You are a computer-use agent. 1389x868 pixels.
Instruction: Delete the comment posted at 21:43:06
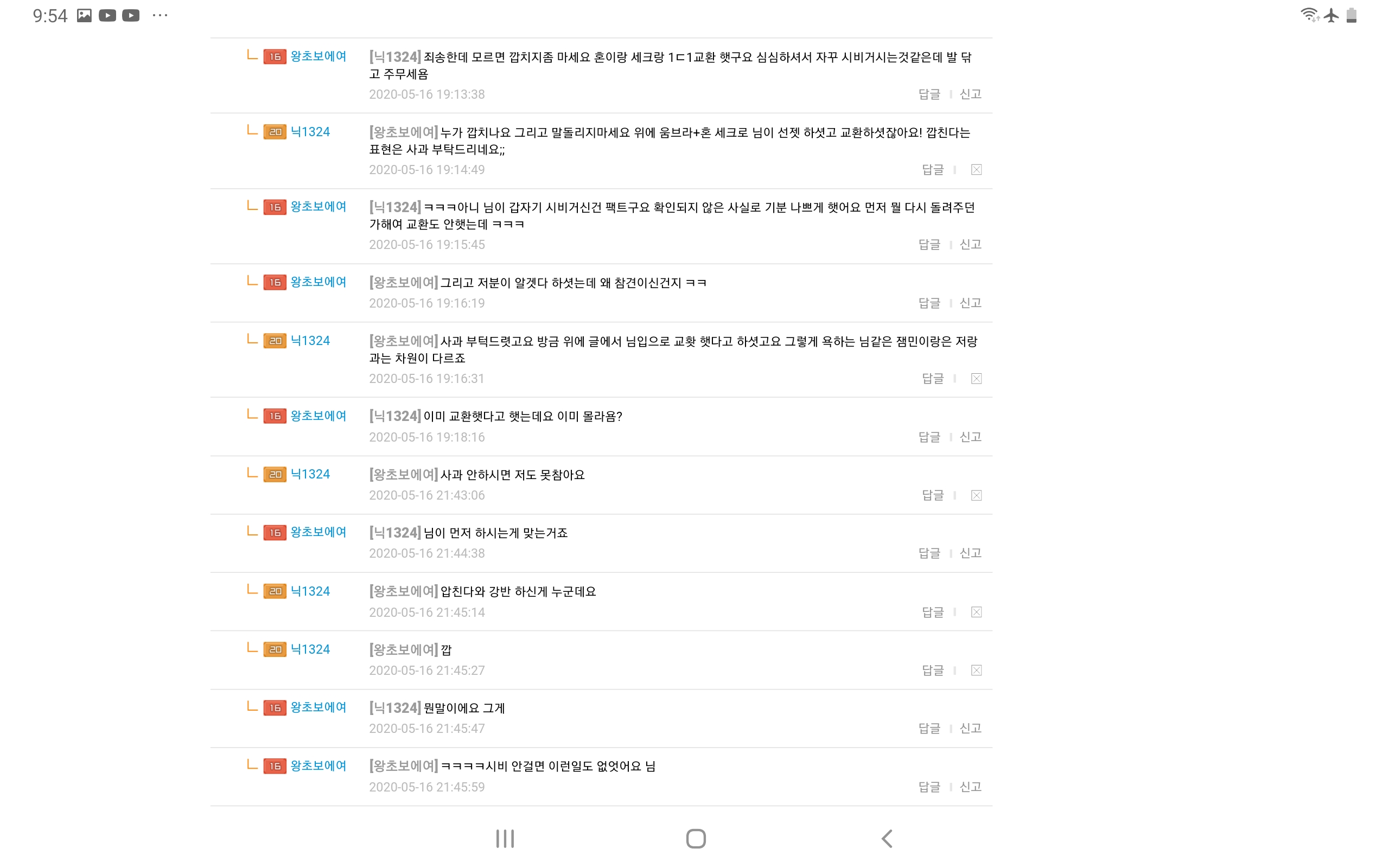[x=976, y=495]
